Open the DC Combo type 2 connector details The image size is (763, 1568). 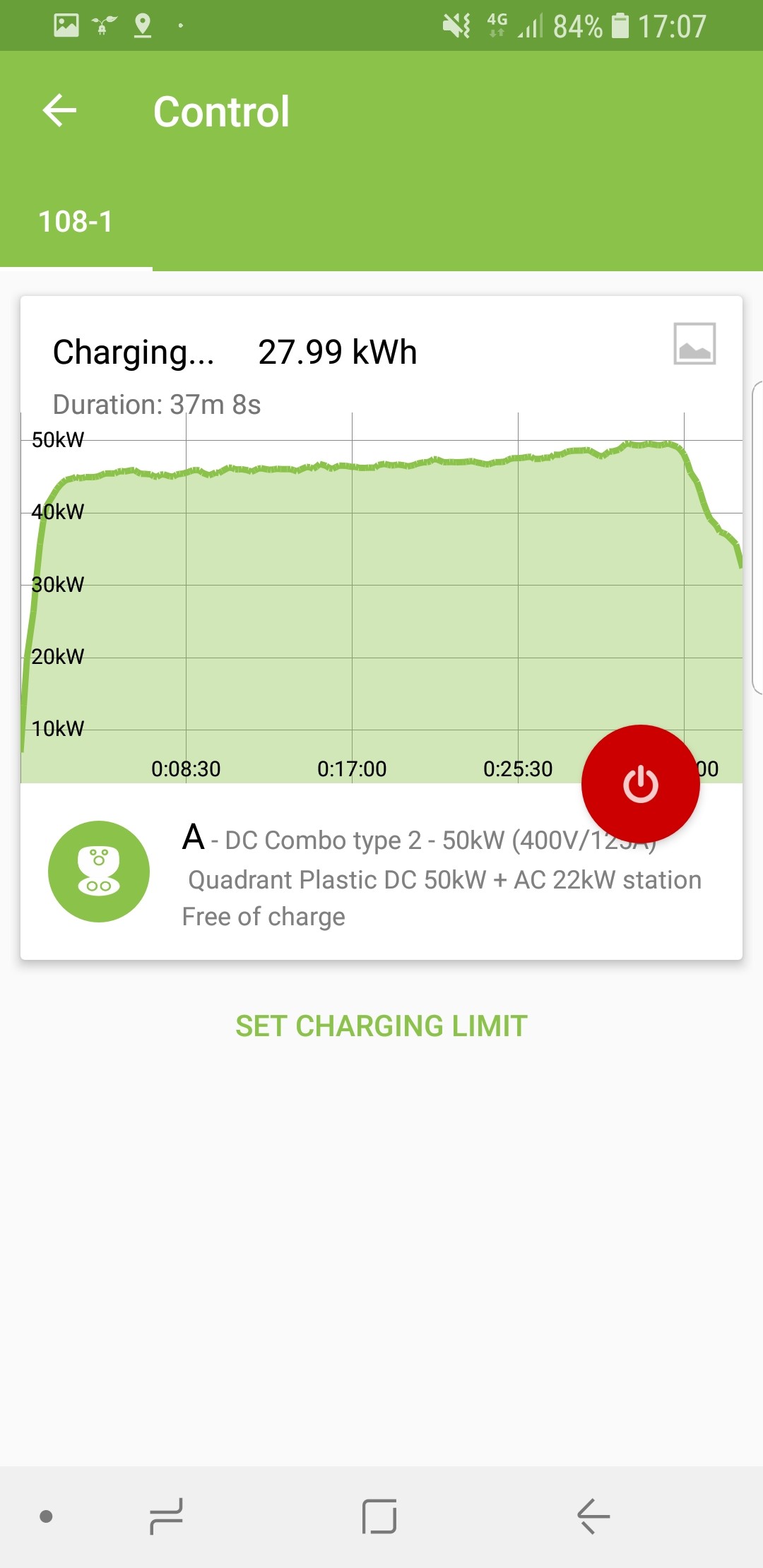click(381, 873)
